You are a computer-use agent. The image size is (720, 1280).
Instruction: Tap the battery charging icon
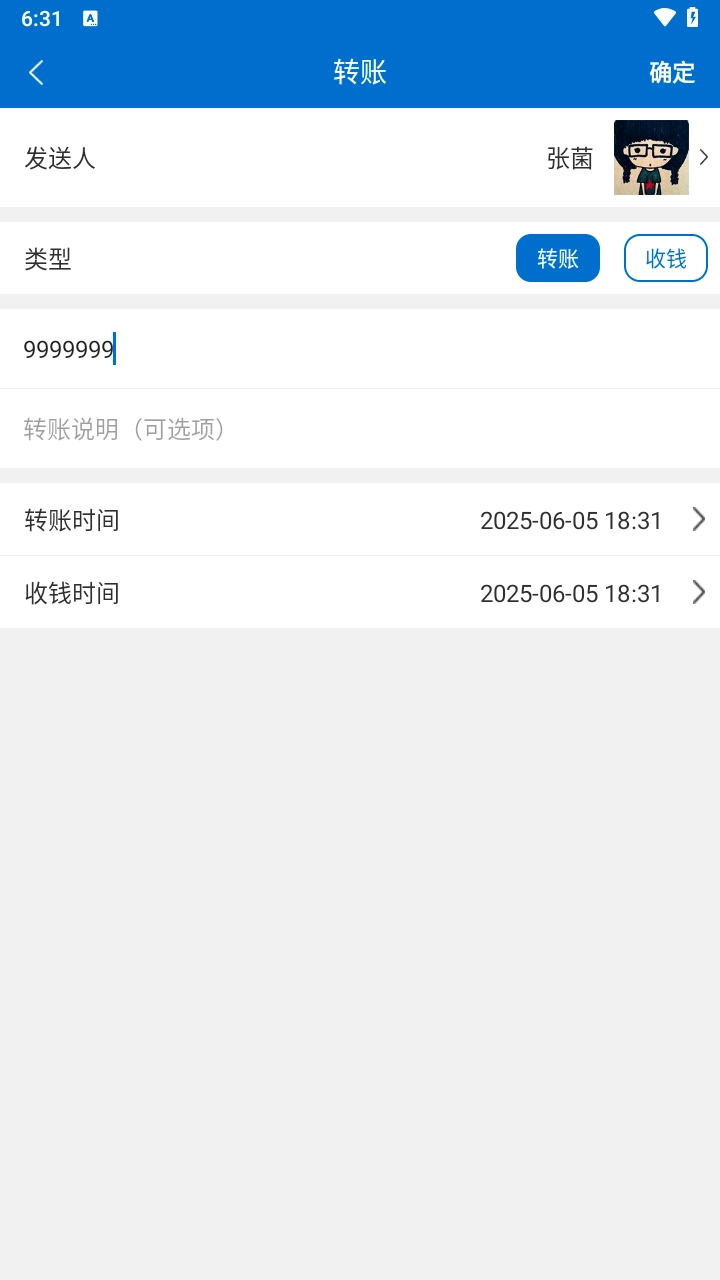(695, 16)
